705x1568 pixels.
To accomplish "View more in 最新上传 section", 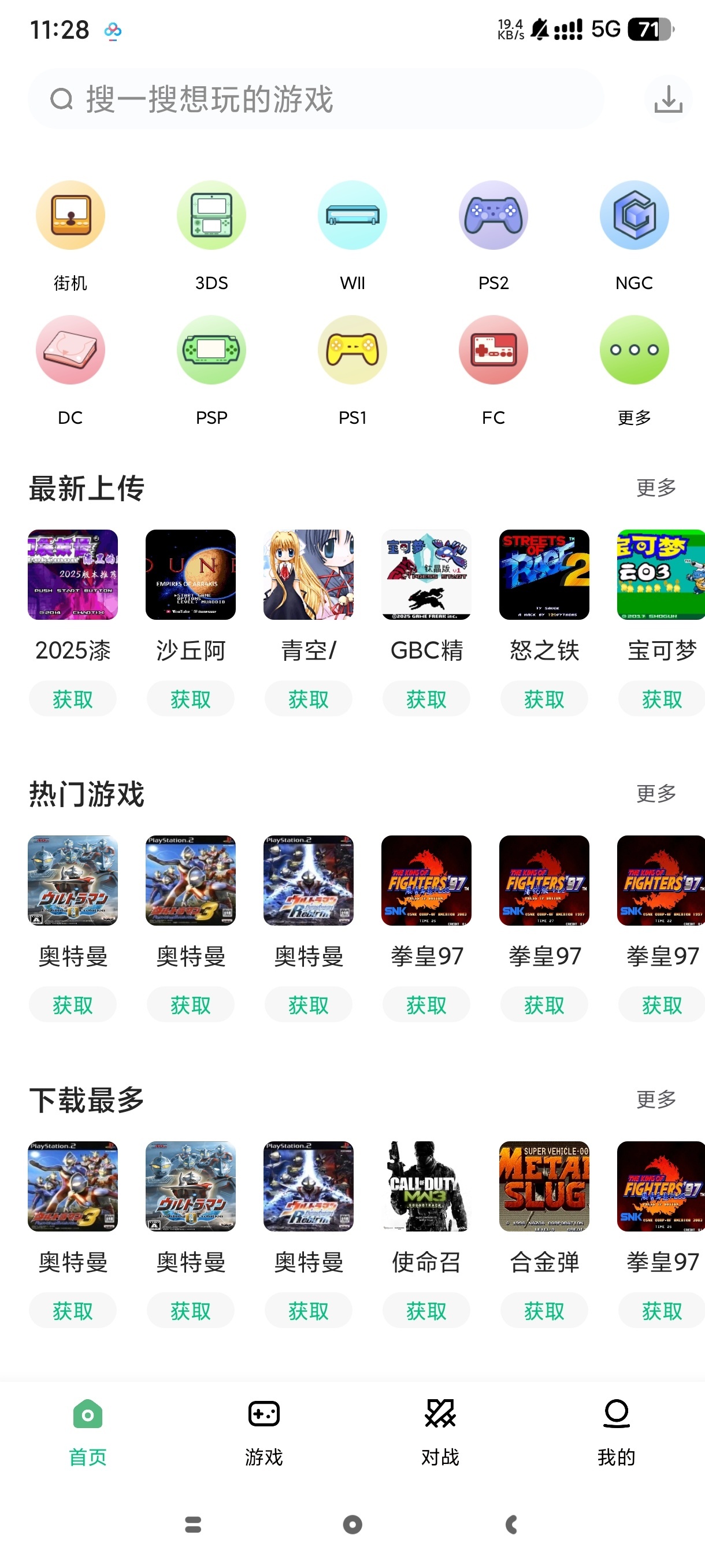I will pos(656,487).
